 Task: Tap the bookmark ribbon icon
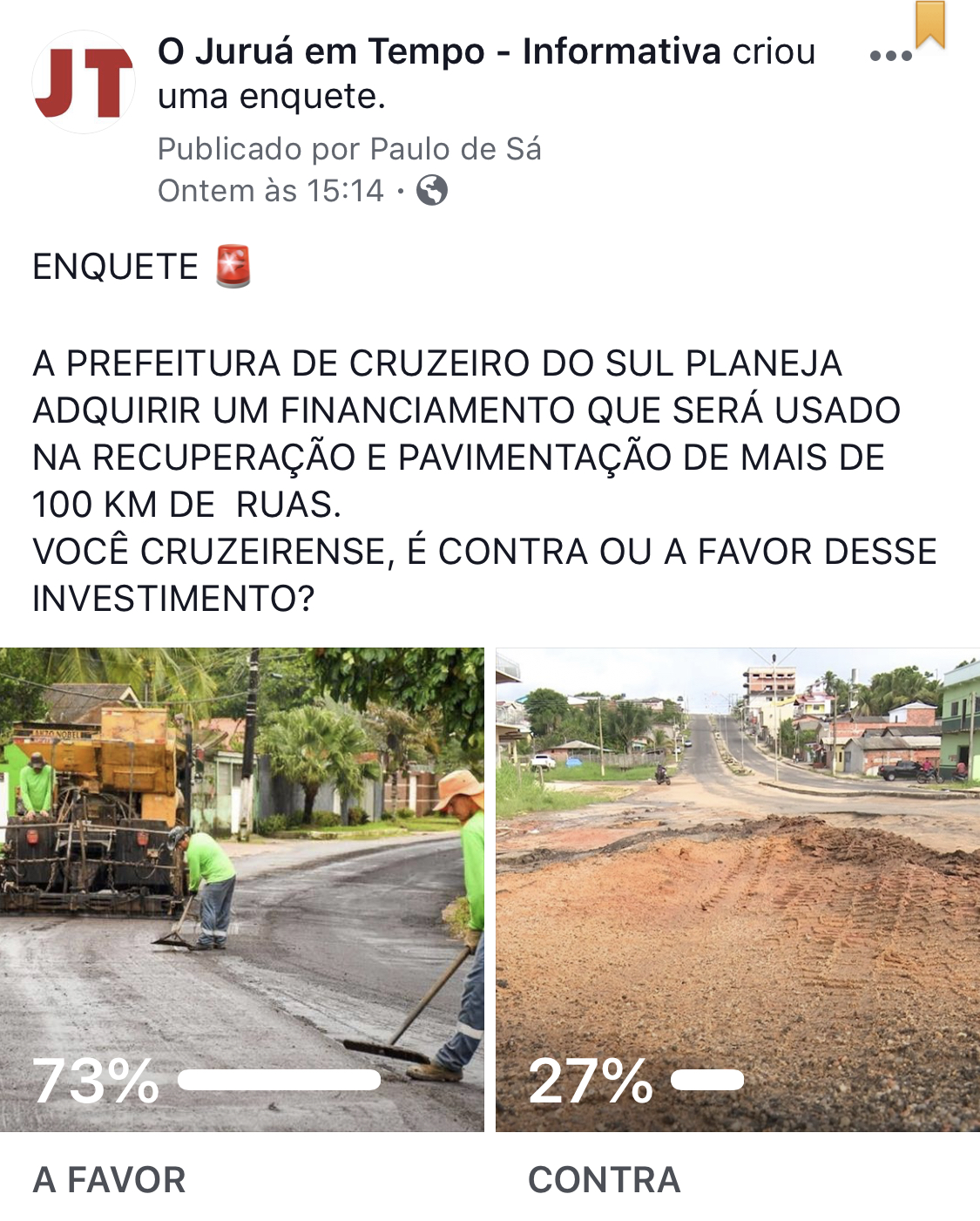click(x=929, y=24)
